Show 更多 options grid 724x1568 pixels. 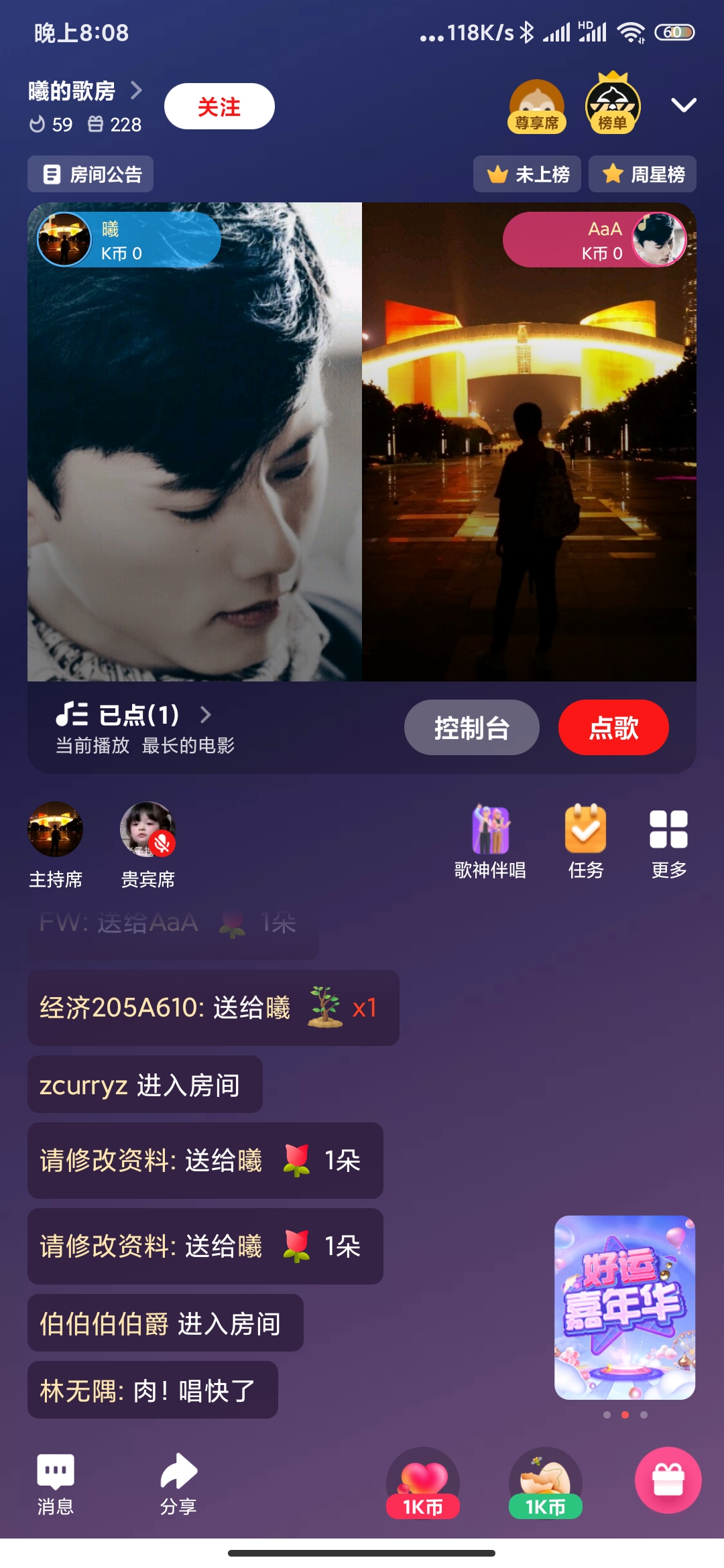tap(668, 842)
